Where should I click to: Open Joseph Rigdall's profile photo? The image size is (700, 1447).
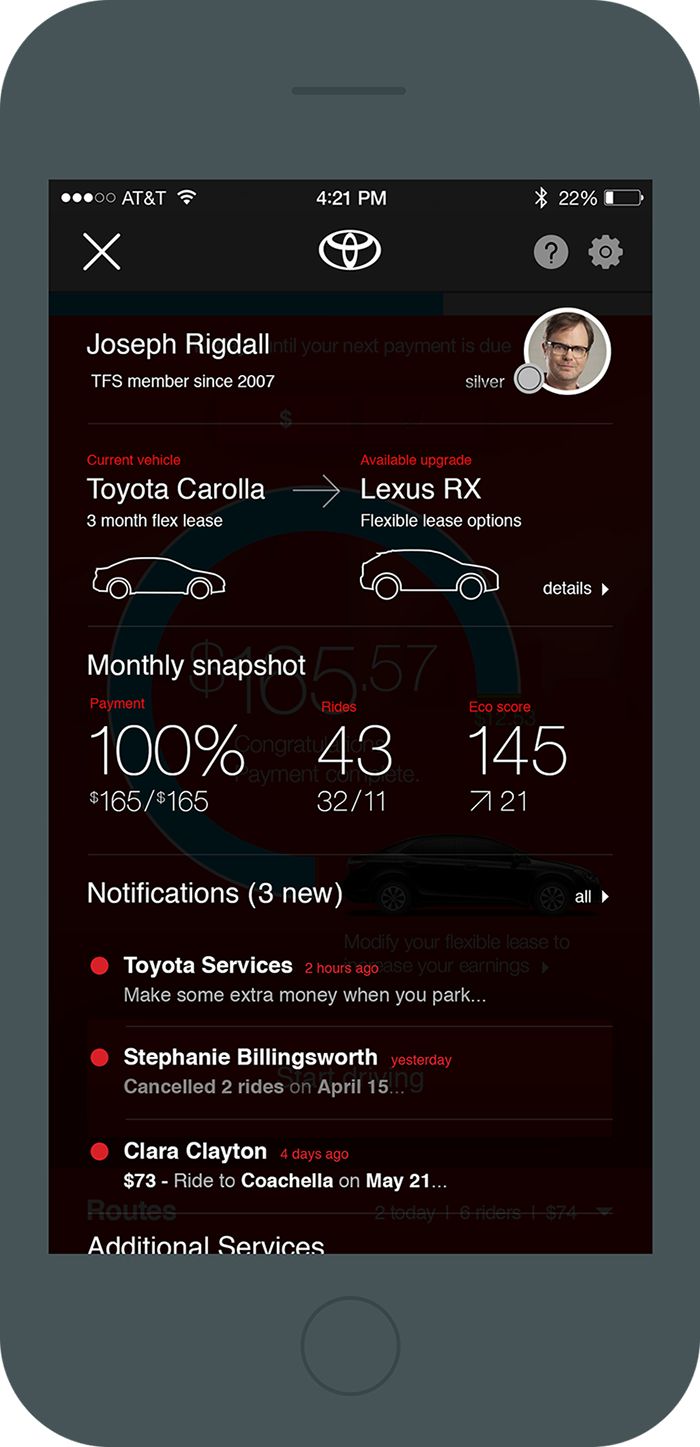(x=567, y=351)
